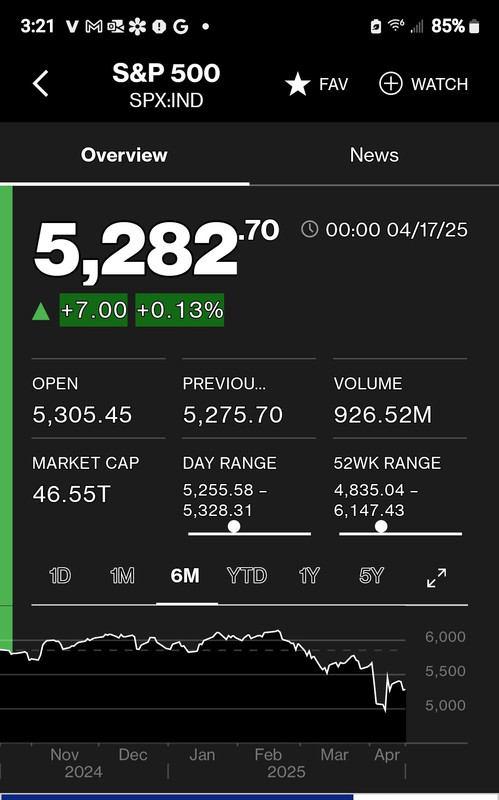Change the chart to 1Y
The image size is (499, 800).
pos(309,576)
